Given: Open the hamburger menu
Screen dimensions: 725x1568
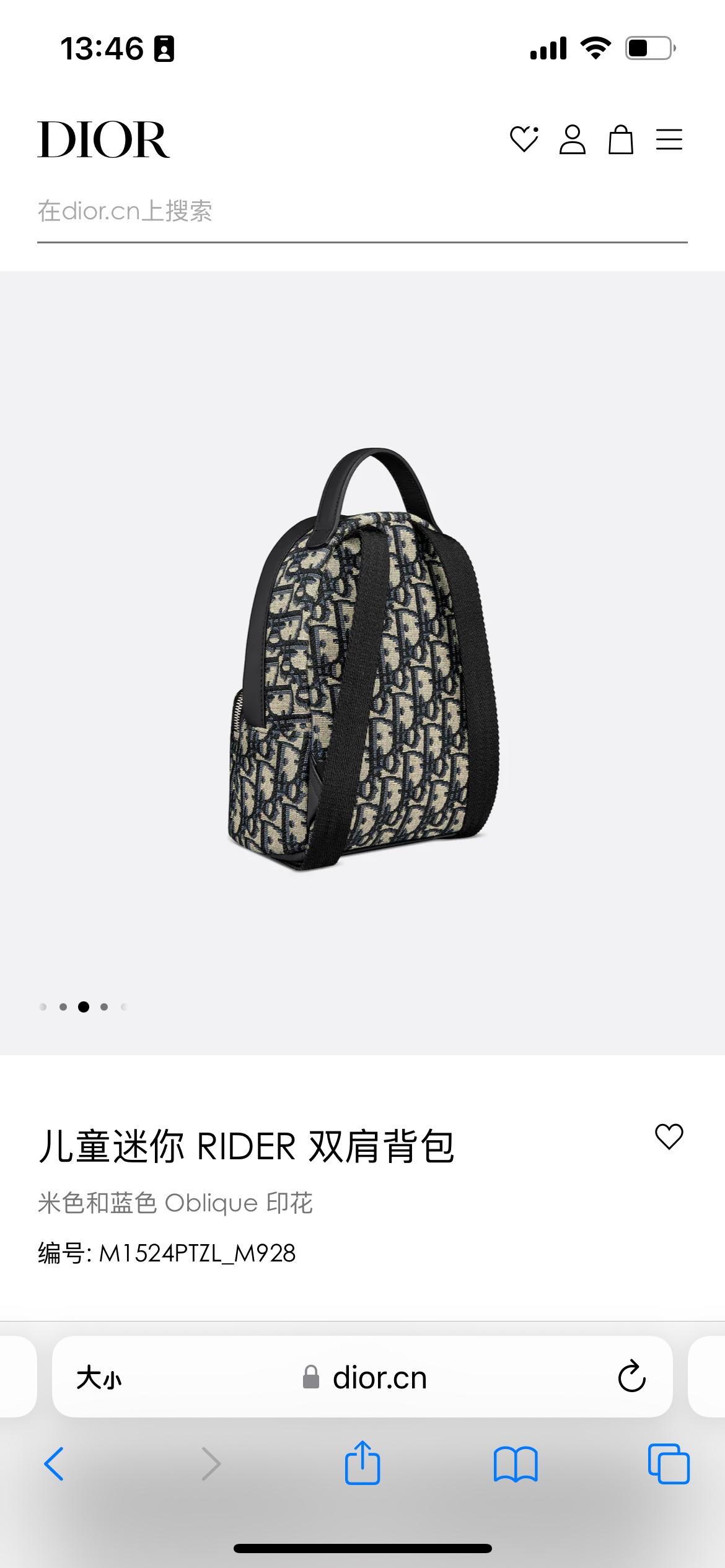Looking at the screenshot, I should pyautogui.click(x=669, y=139).
